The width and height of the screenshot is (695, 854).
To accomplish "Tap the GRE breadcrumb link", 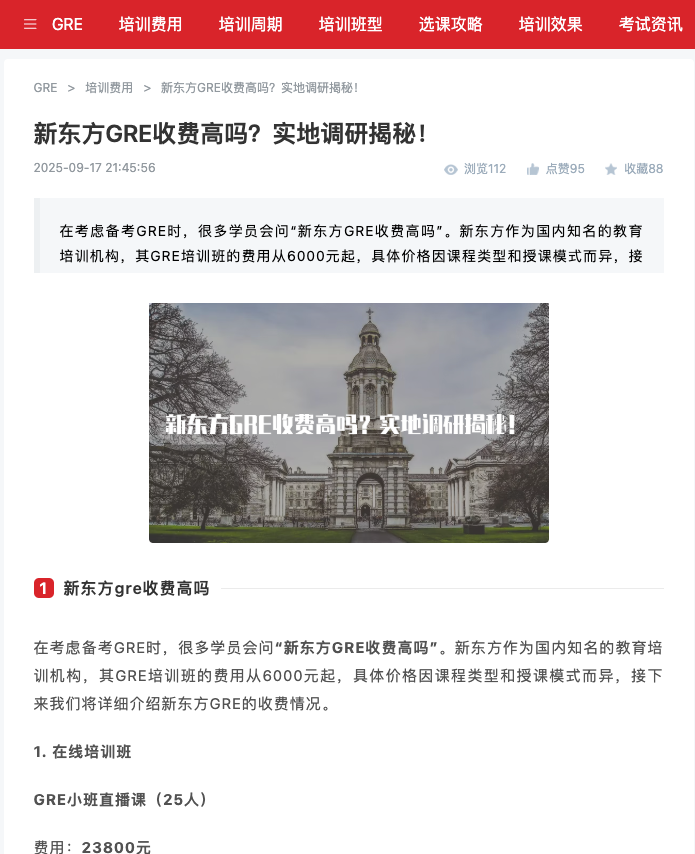I will click(x=45, y=88).
